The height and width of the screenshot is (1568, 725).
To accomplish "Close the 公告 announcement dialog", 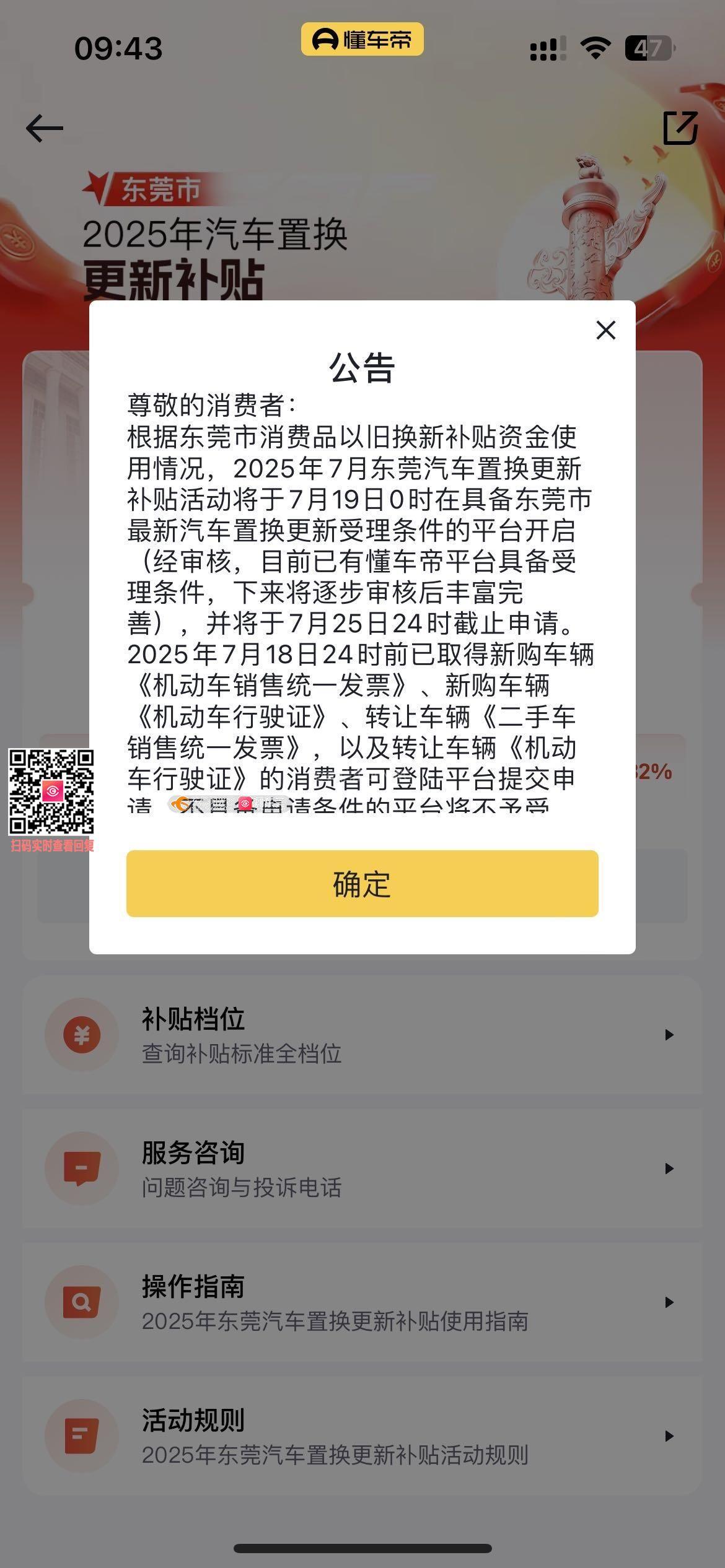I will tap(605, 331).
